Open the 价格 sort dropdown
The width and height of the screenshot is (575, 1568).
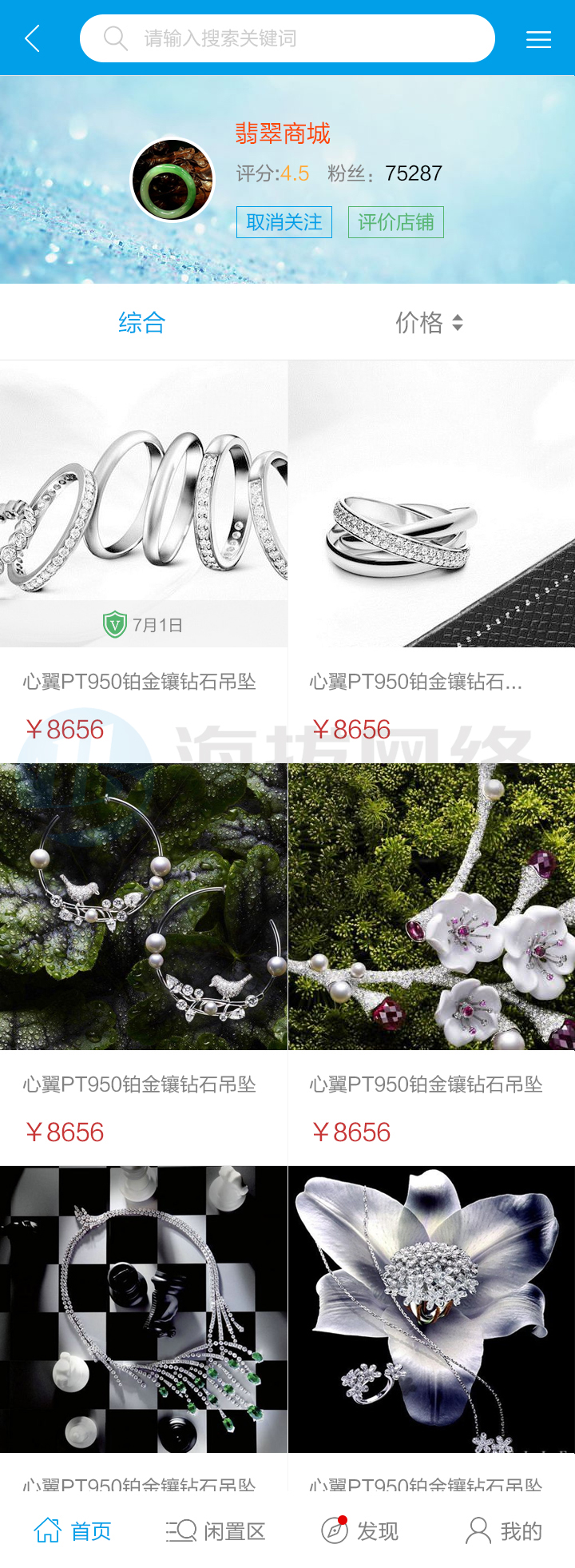point(429,322)
